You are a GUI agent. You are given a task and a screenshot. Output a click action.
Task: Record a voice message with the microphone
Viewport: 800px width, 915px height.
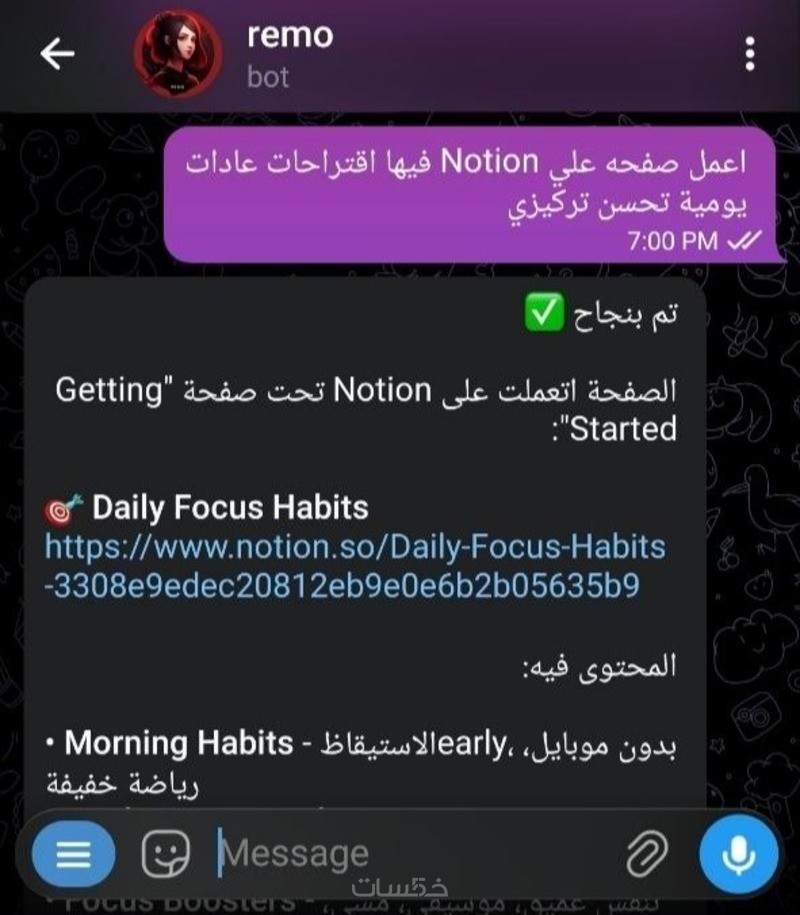tap(738, 854)
